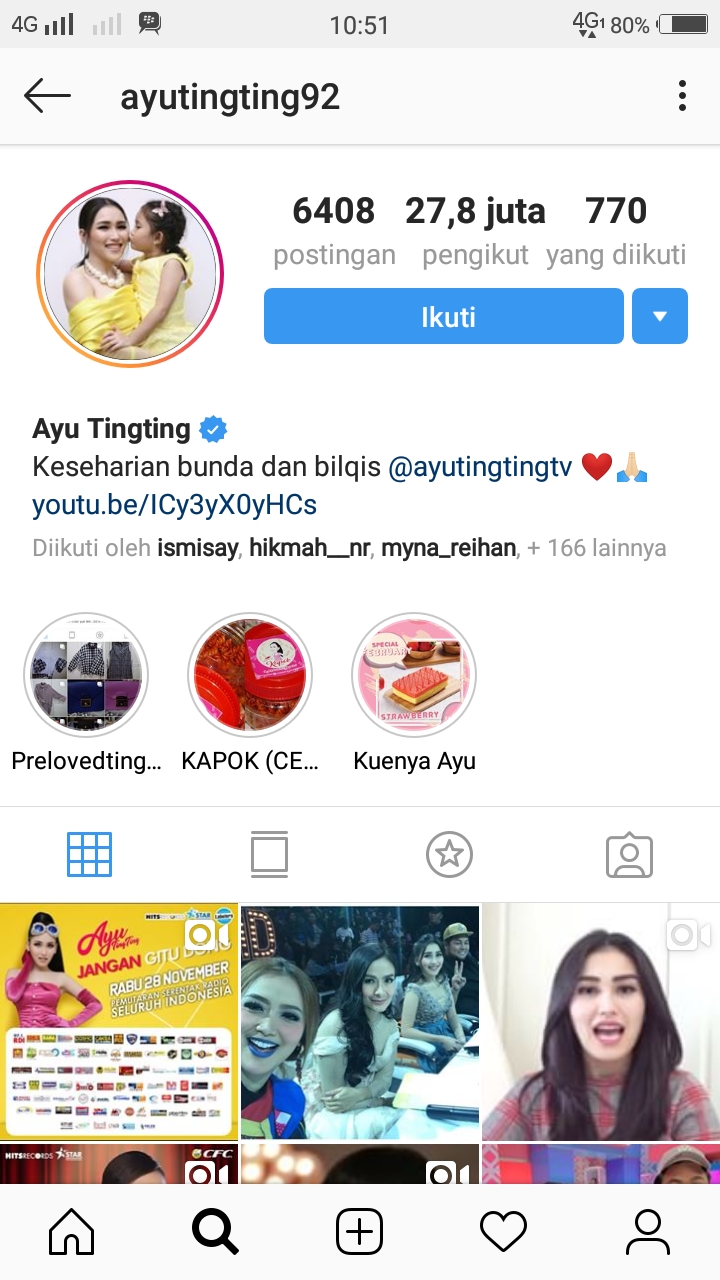Open my own profile tab
This screenshot has height=1280, width=720.
coord(648,1232)
